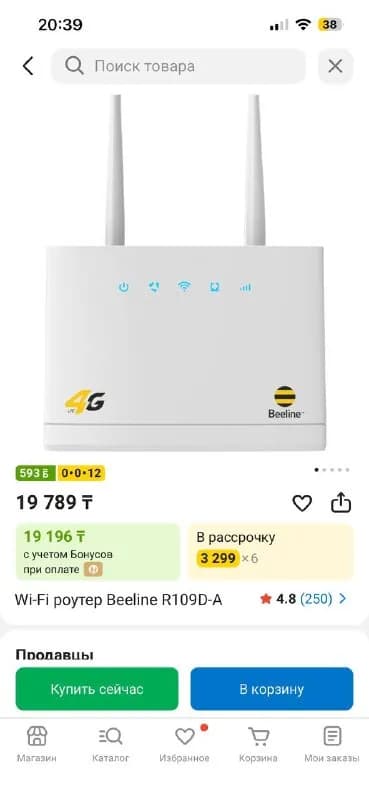Open the 4.8 rating reviews

(303, 599)
